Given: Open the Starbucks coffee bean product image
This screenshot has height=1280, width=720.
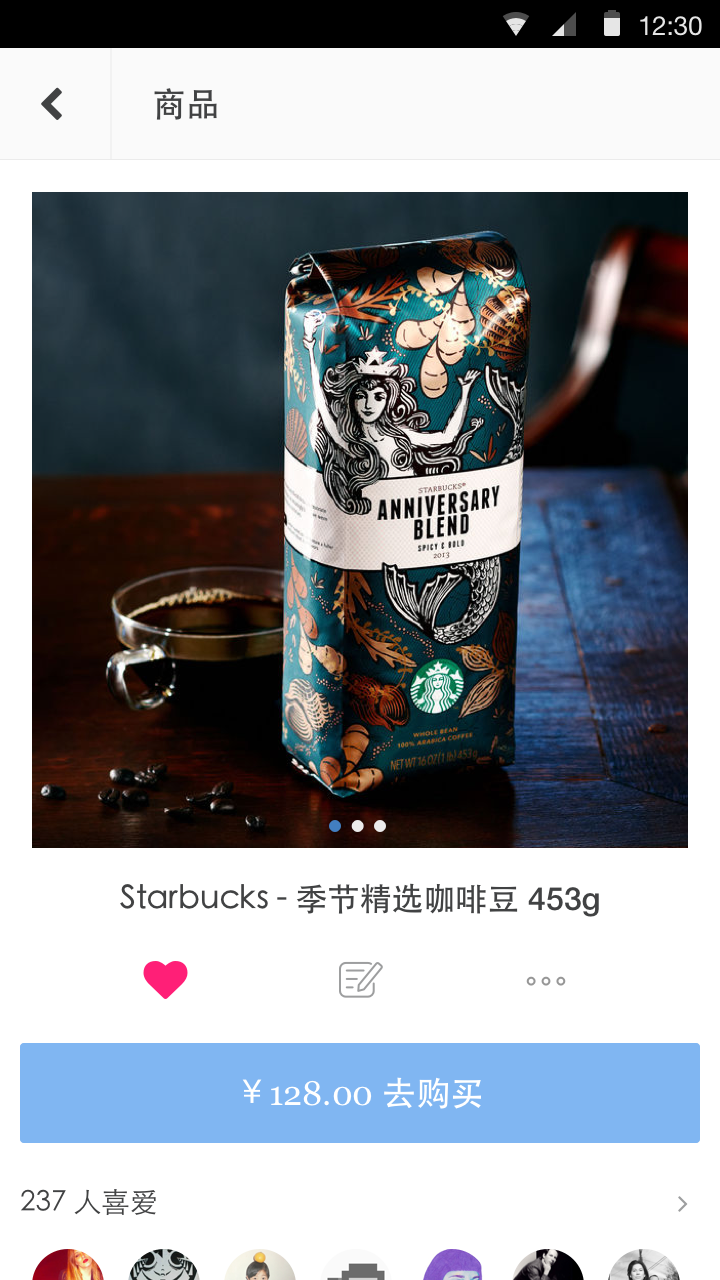Looking at the screenshot, I should pos(360,520).
